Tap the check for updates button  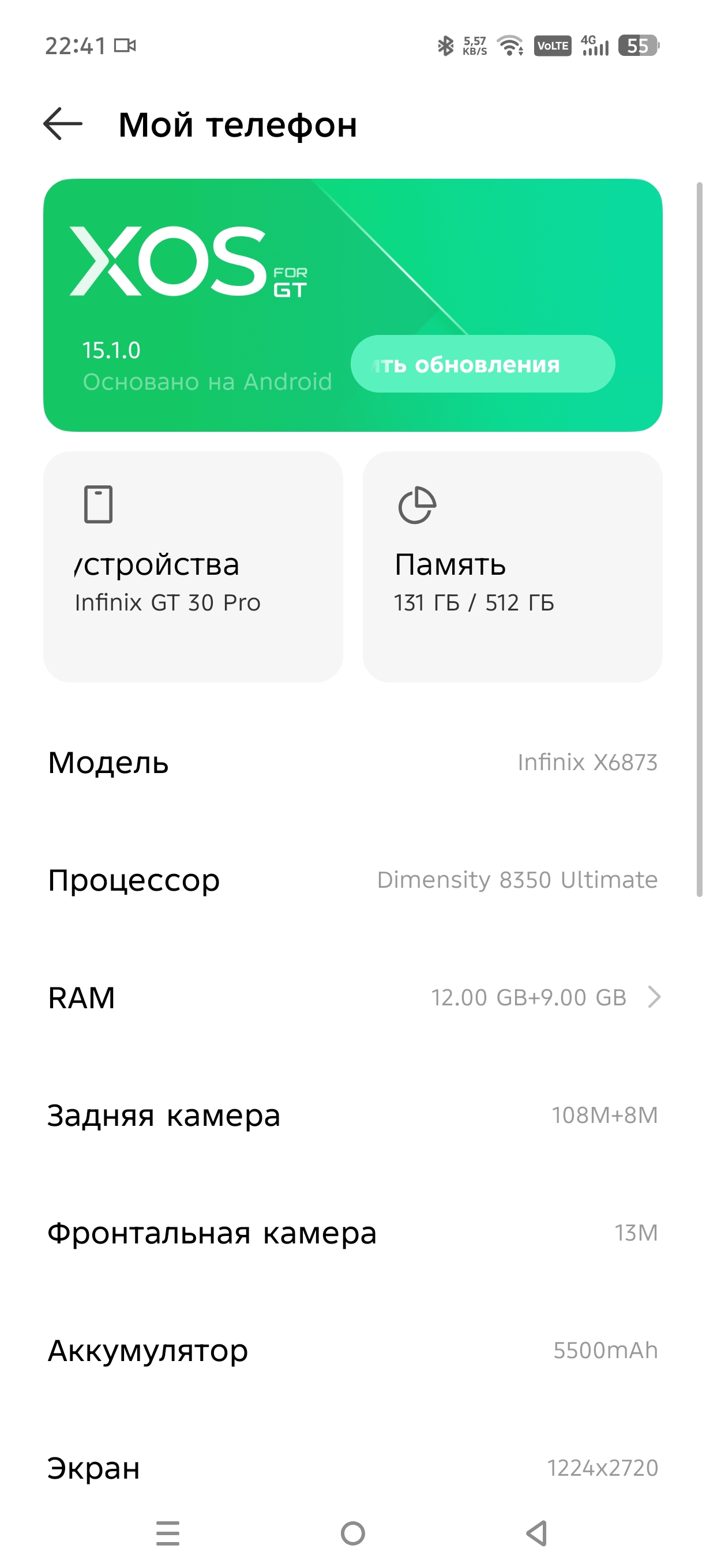482,364
